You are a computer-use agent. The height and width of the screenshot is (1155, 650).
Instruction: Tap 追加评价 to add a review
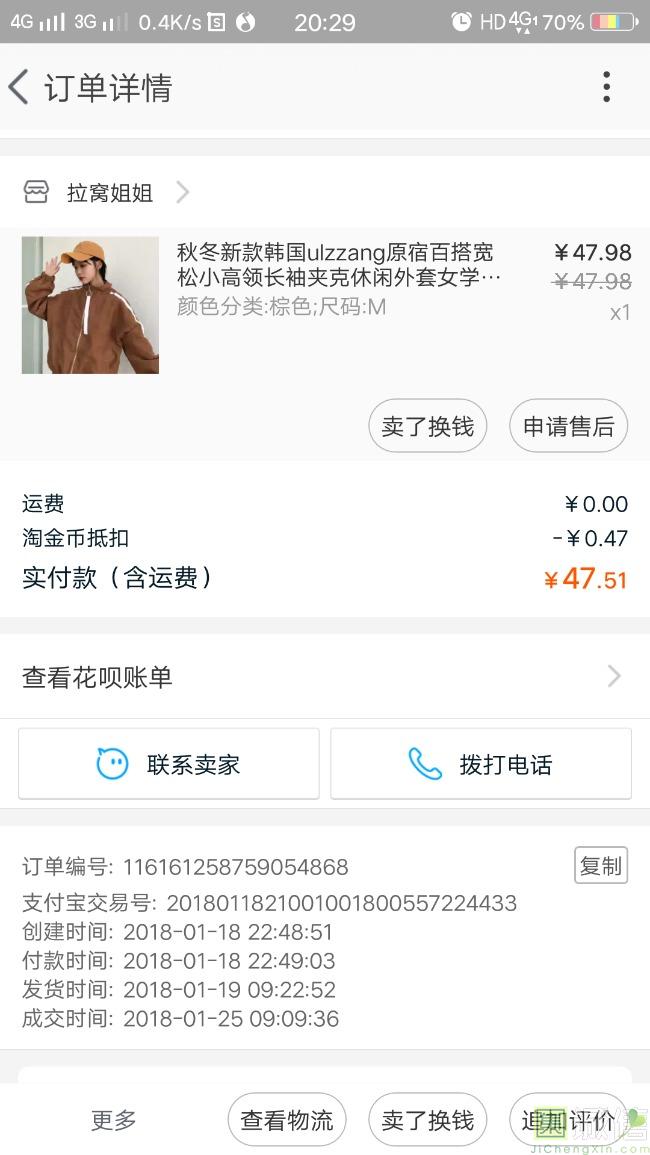coord(568,1120)
